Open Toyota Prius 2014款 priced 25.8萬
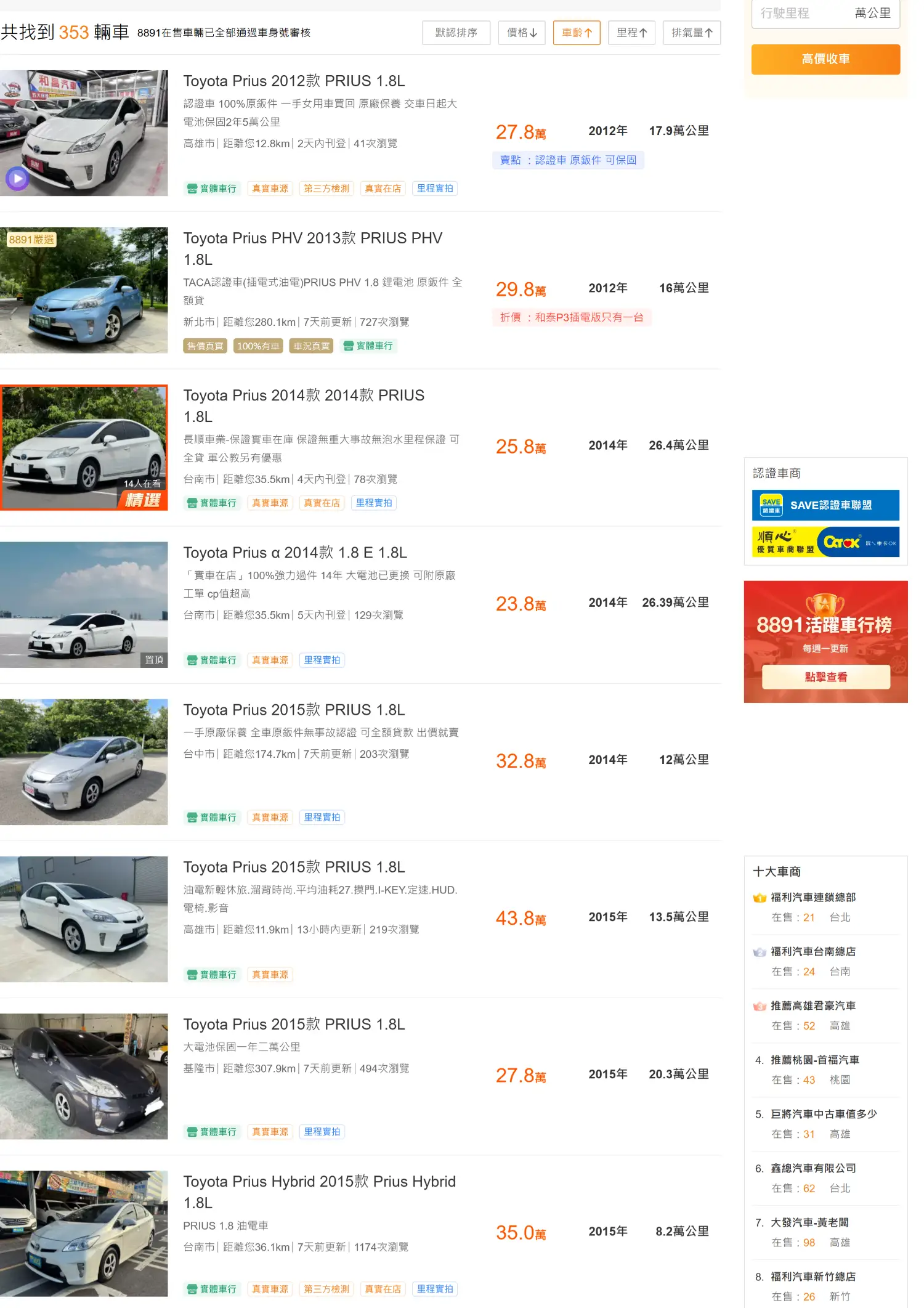 point(304,396)
